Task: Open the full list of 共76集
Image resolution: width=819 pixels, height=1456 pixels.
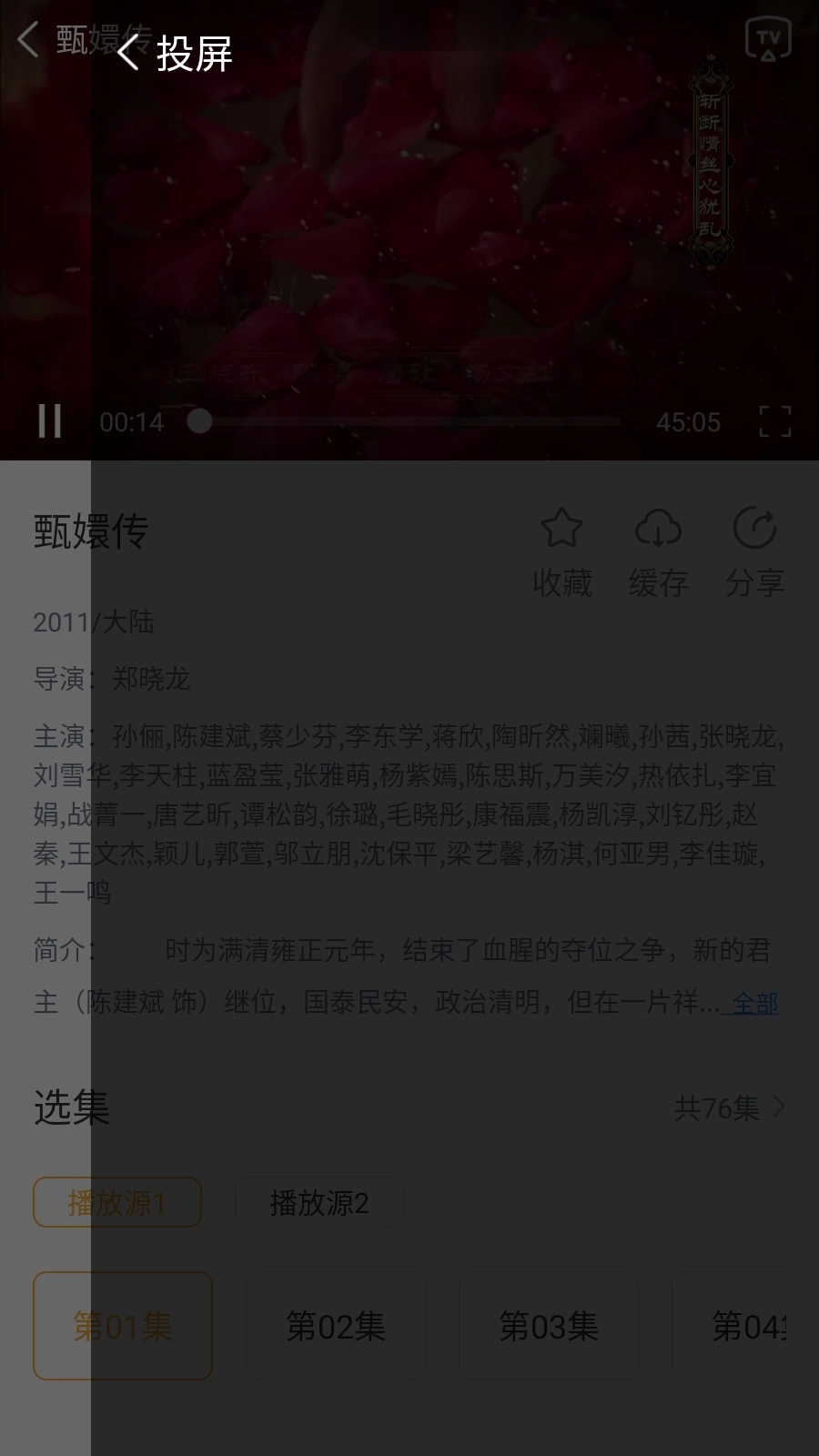Action: pos(730,1107)
